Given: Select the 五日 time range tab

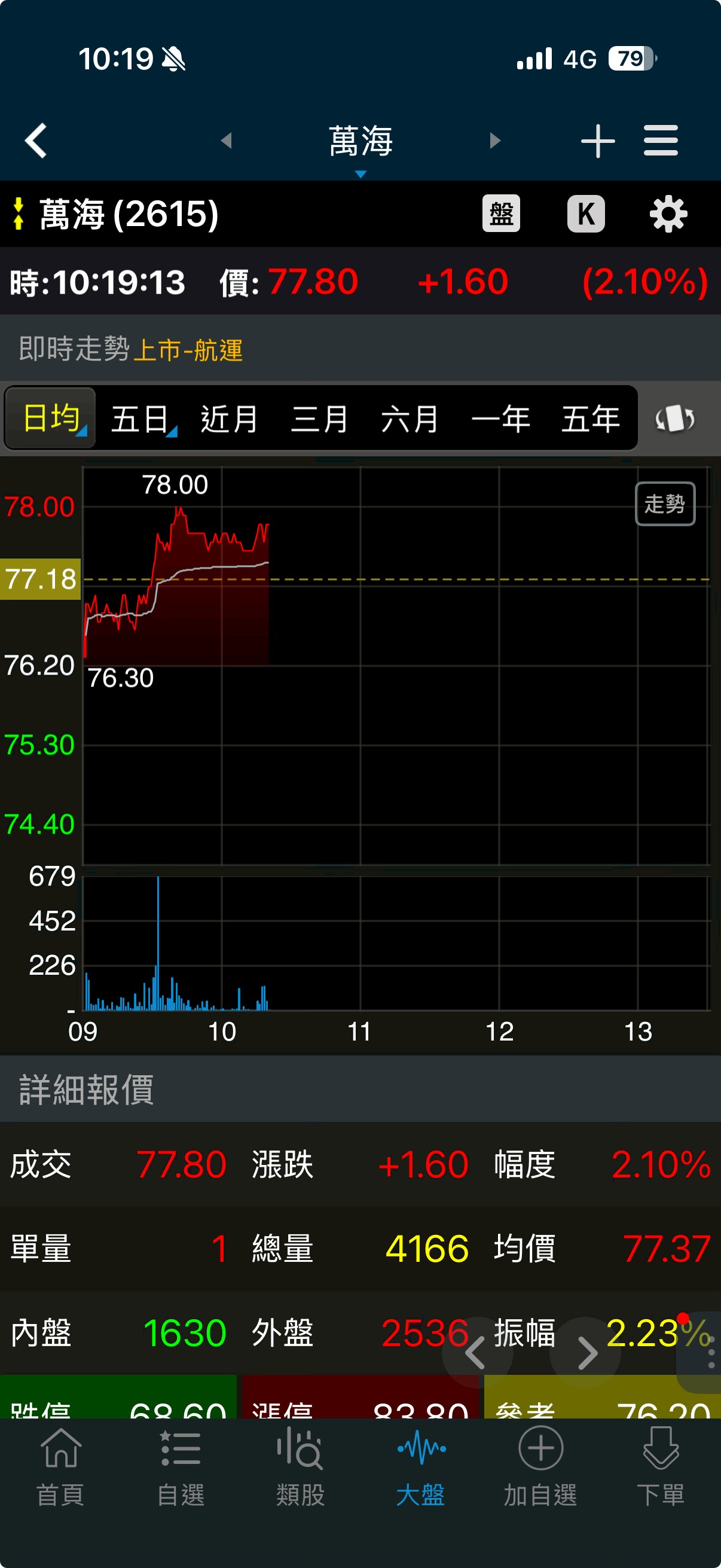Looking at the screenshot, I should (141, 419).
